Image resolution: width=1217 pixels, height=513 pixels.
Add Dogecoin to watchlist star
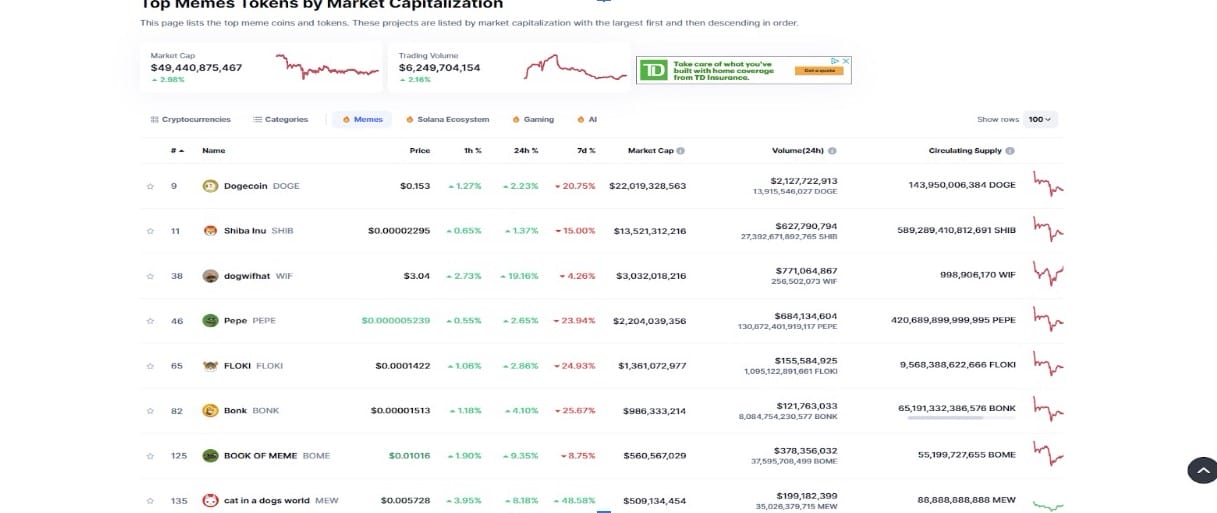[x=150, y=186]
